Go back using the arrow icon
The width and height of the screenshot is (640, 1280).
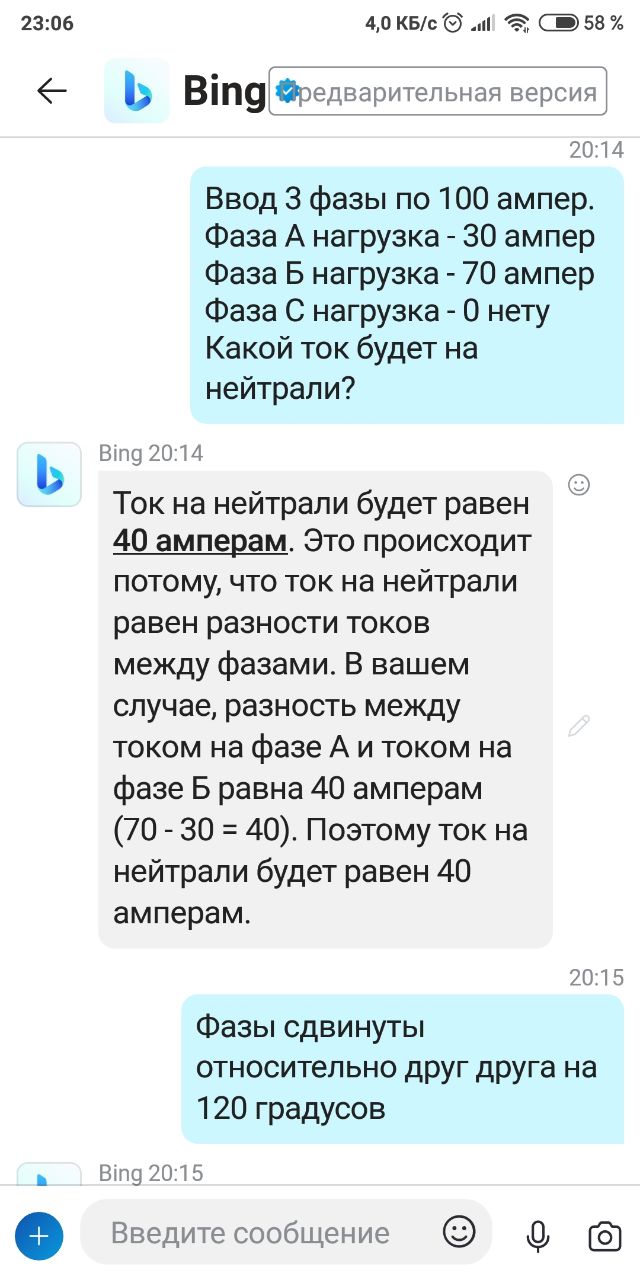pos(52,91)
